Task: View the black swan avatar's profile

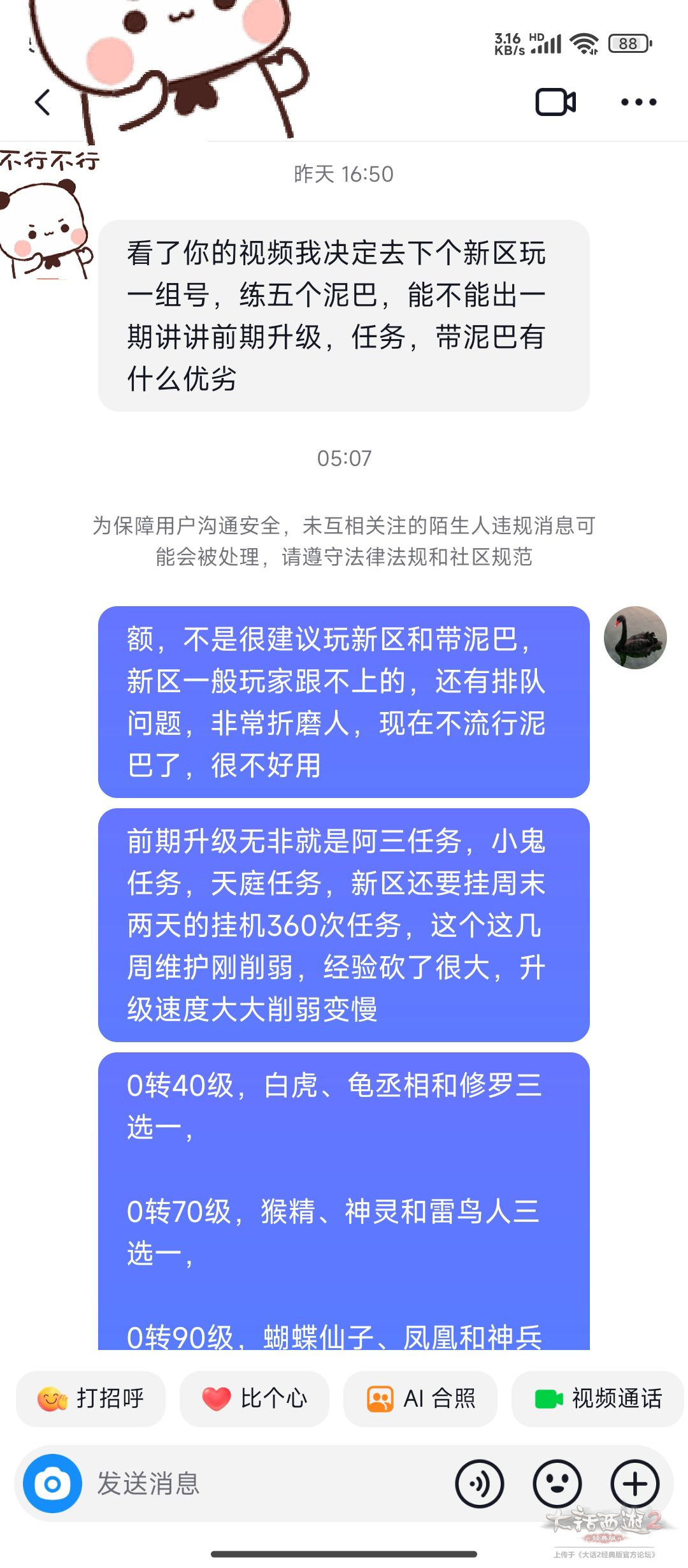Action: (x=635, y=637)
